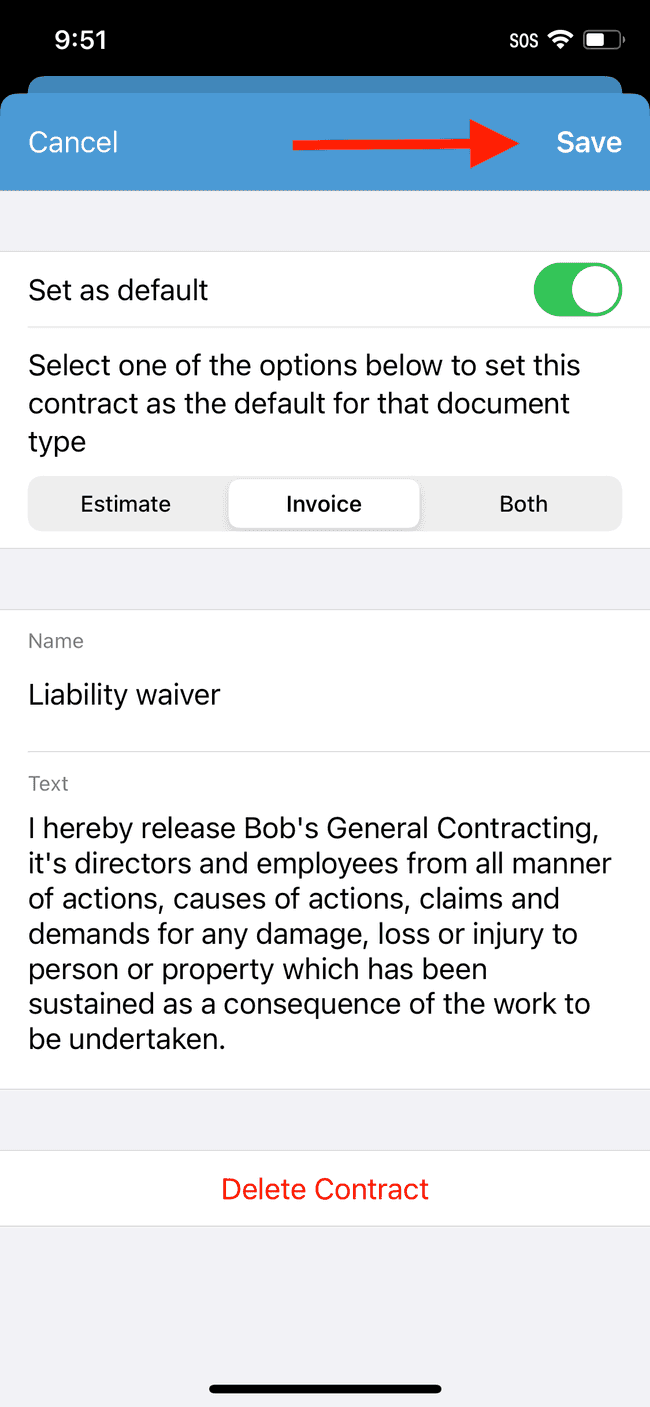Select the Estimate document type
This screenshot has height=1407, width=650.
tap(126, 504)
